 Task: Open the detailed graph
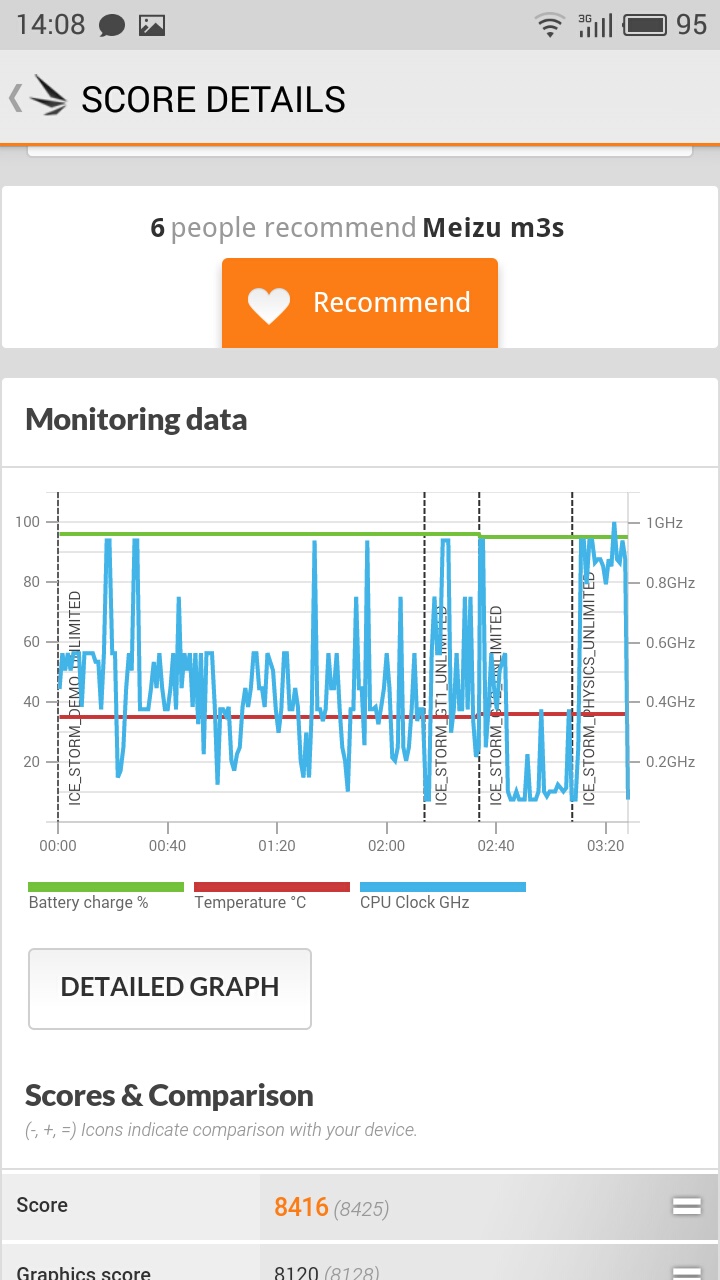[170, 988]
